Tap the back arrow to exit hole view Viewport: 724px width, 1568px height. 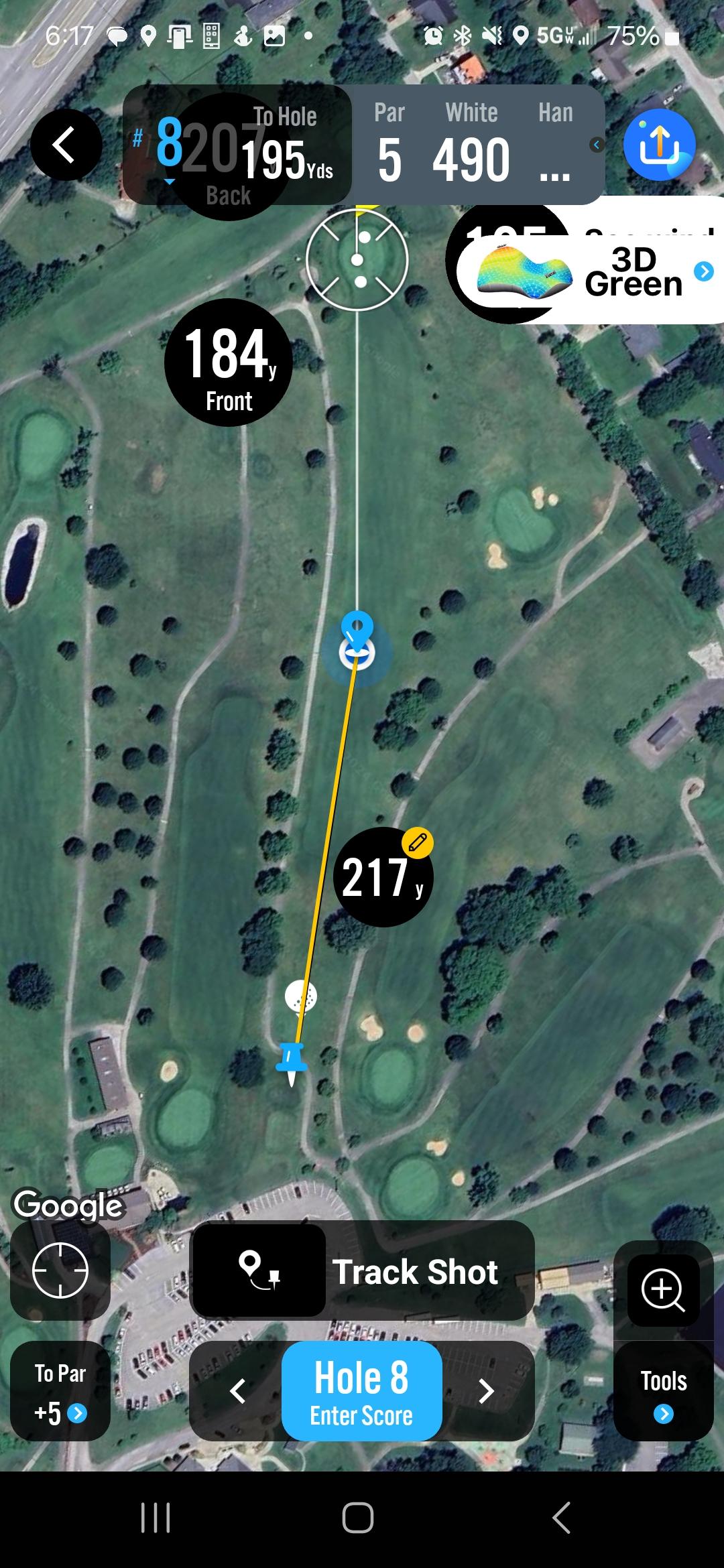[x=65, y=145]
